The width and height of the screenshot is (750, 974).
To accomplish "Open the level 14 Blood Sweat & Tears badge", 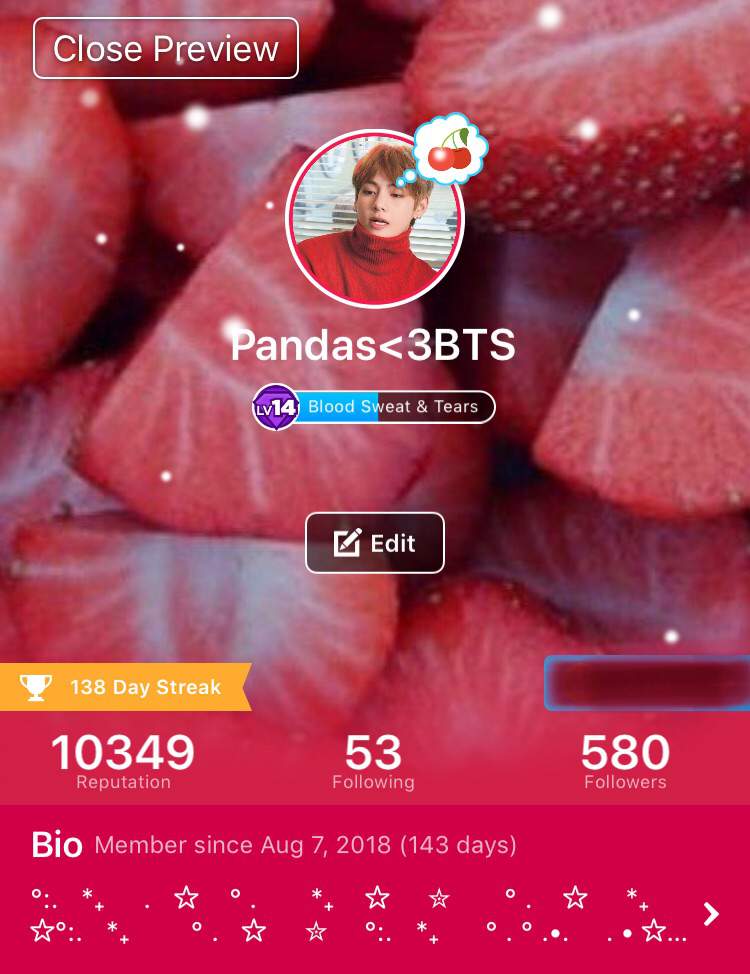I will point(374,407).
